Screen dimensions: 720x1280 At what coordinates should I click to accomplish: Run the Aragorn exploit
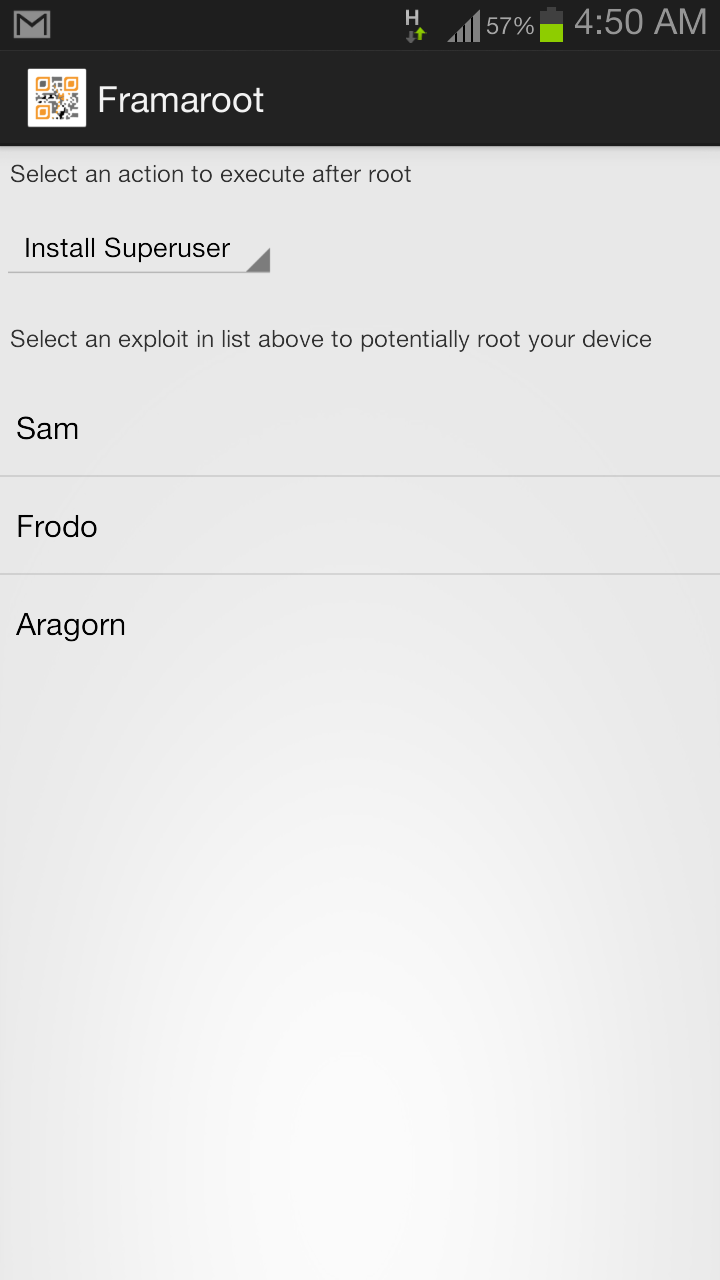[x=360, y=624]
